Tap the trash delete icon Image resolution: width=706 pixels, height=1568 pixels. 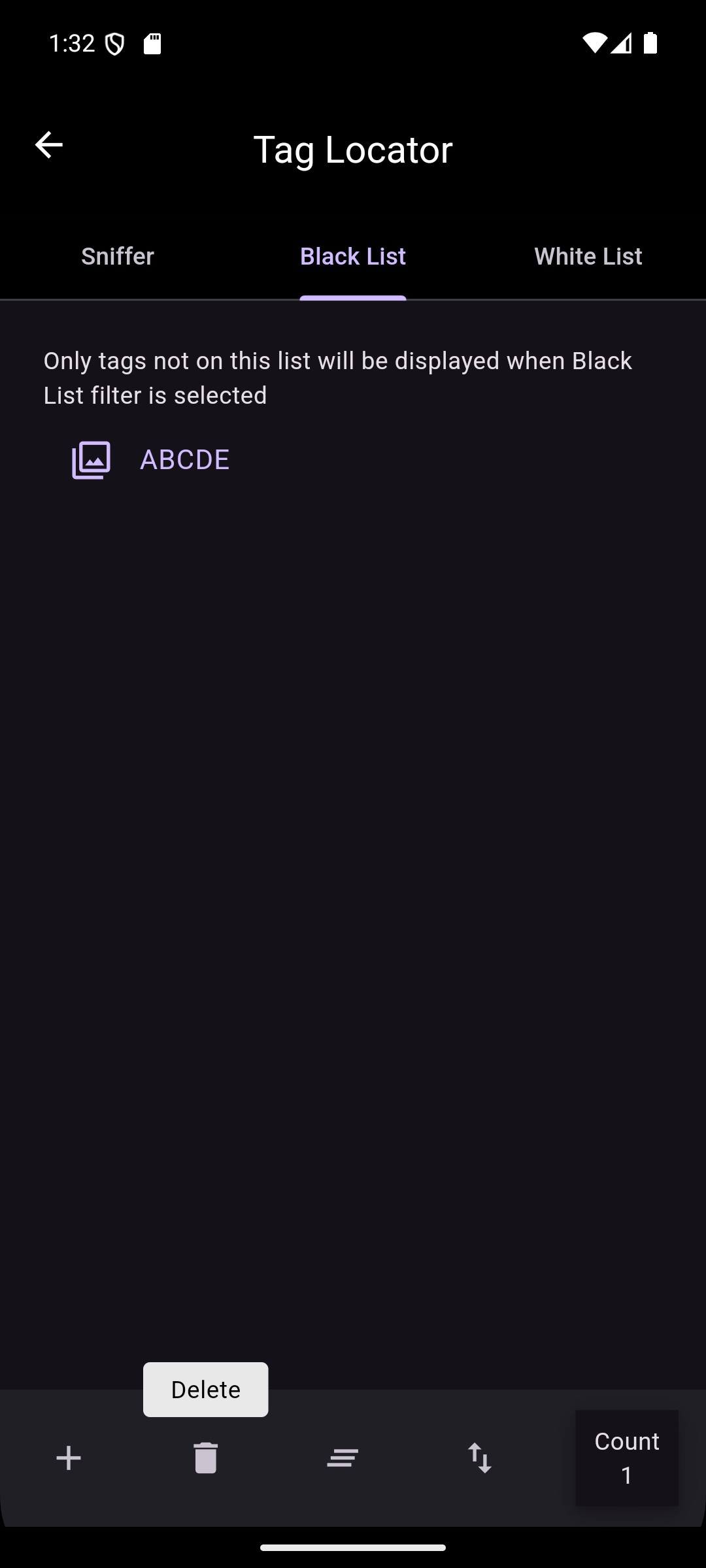click(x=205, y=1458)
